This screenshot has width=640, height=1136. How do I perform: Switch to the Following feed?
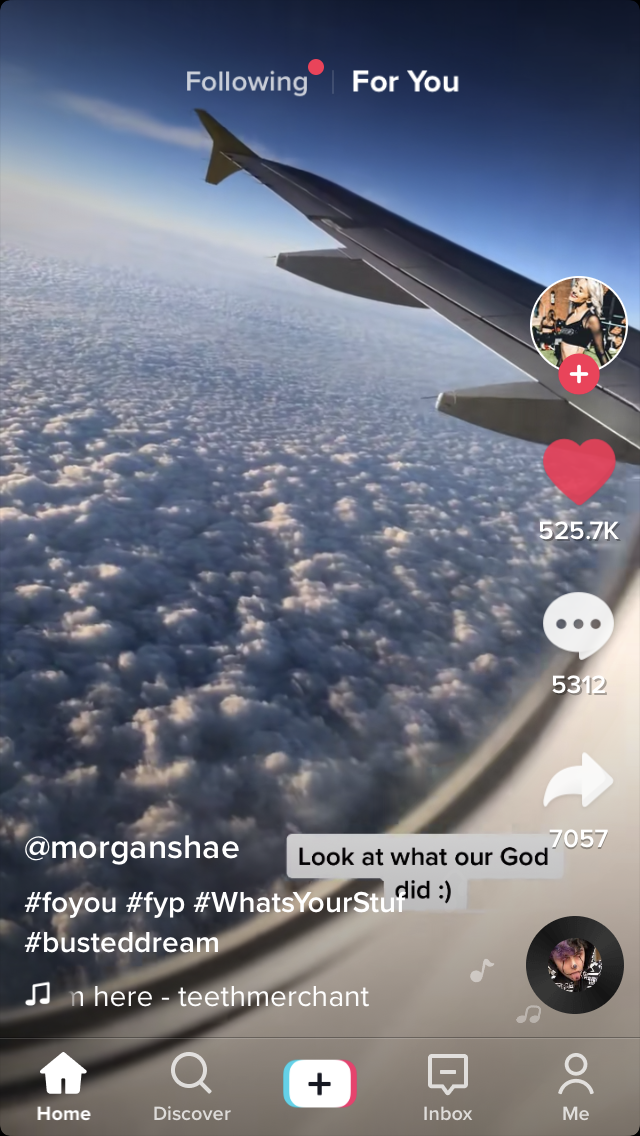click(x=247, y=82)
